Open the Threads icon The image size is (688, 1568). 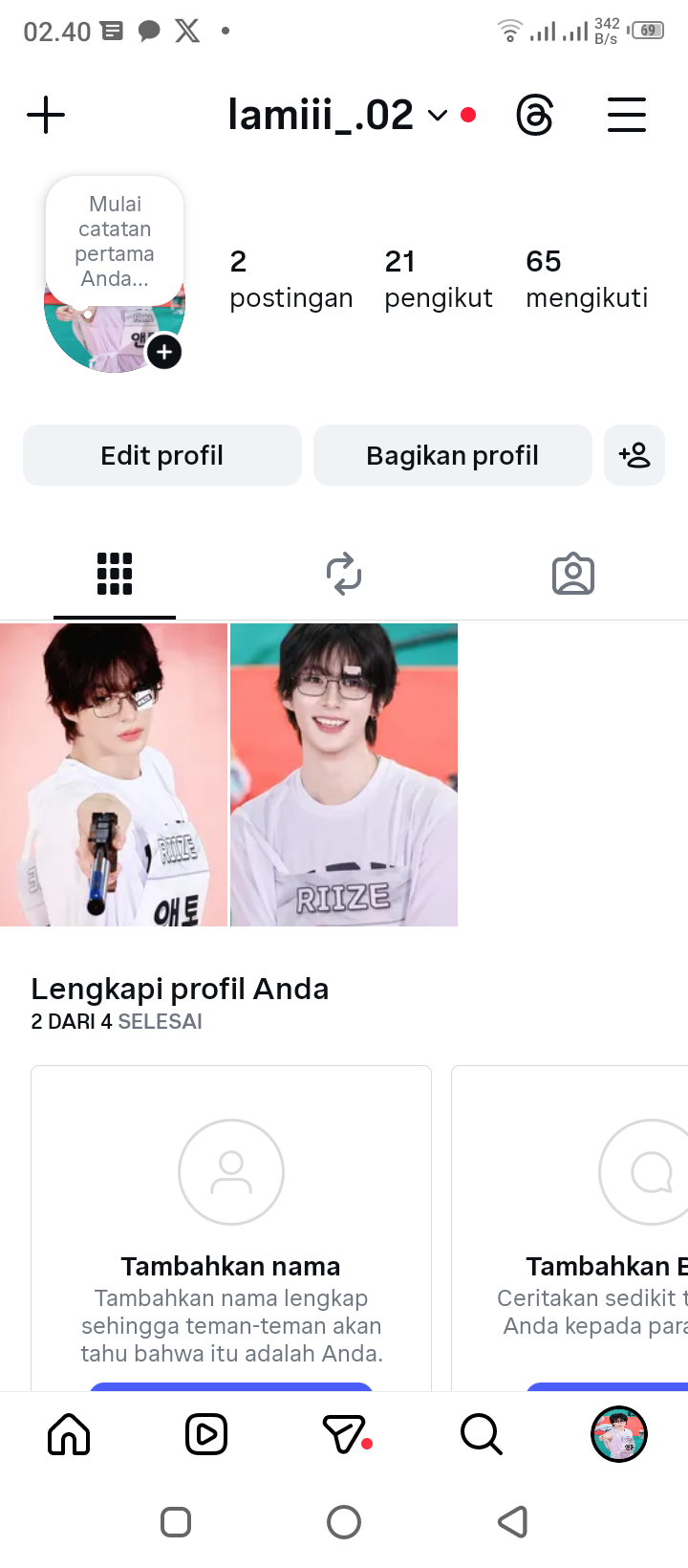[x=534, y=116]
